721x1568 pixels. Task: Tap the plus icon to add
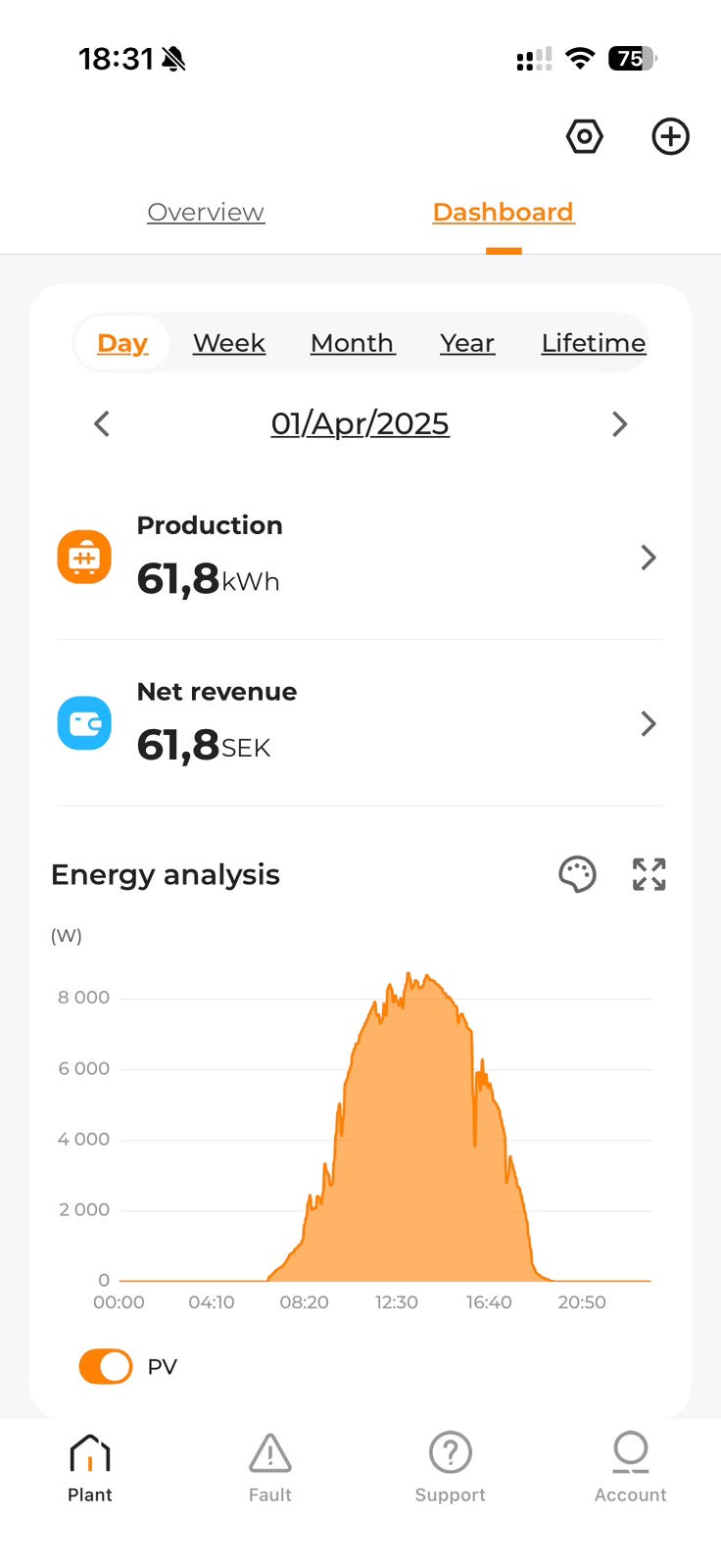tap(670, 136)
